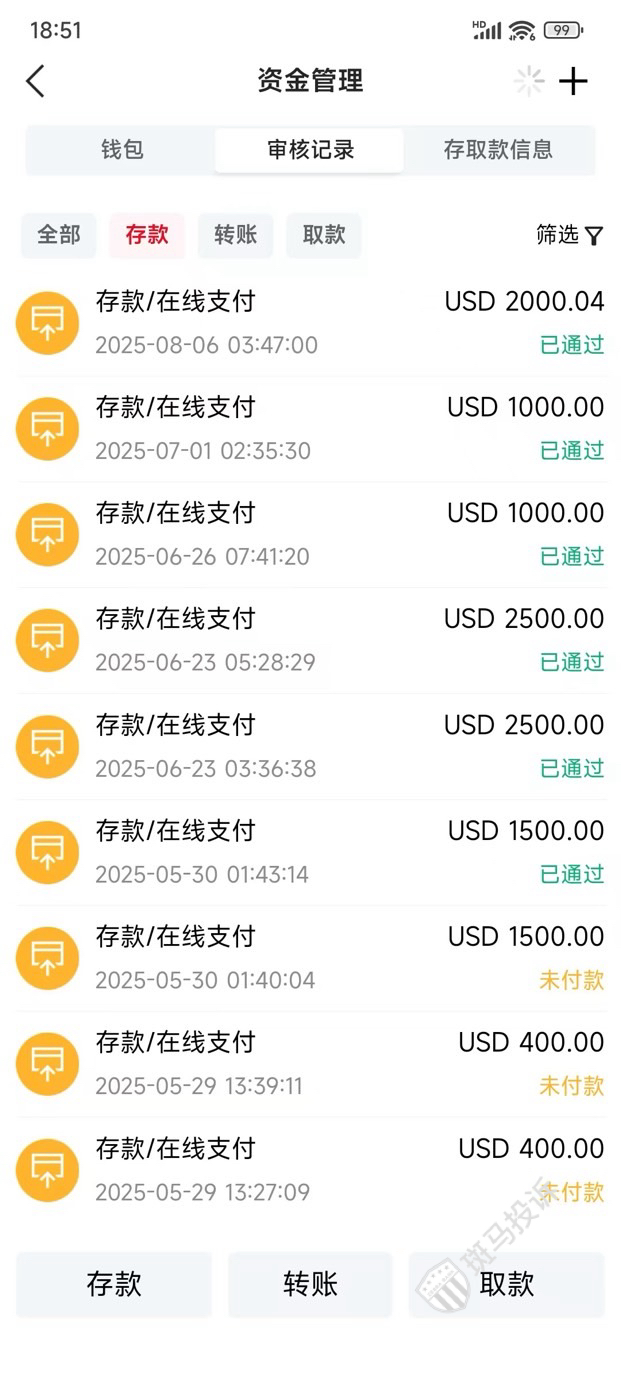Select the 存款 filter chip at top
Viewport: 621px width, 1380px height.
pos(147,235)
